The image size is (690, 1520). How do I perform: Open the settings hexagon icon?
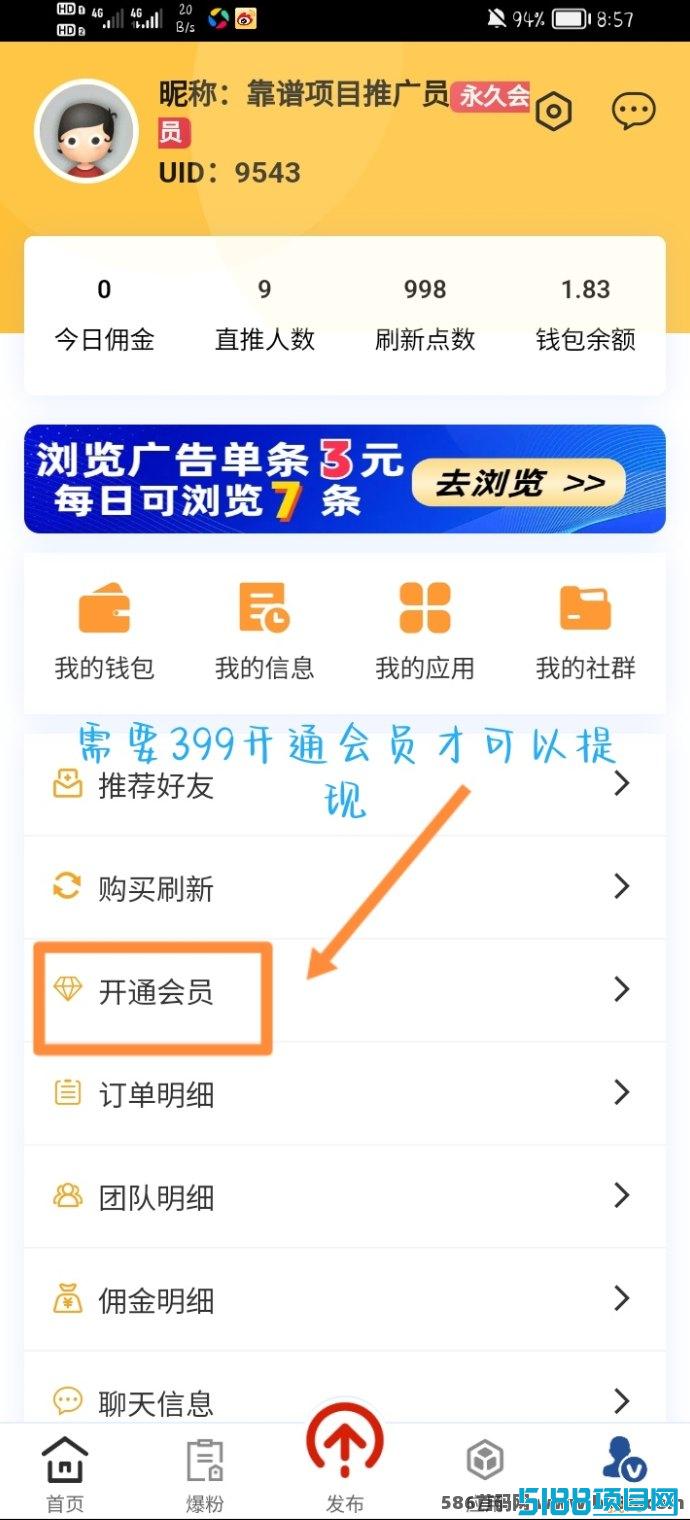[x=553, y=111]
